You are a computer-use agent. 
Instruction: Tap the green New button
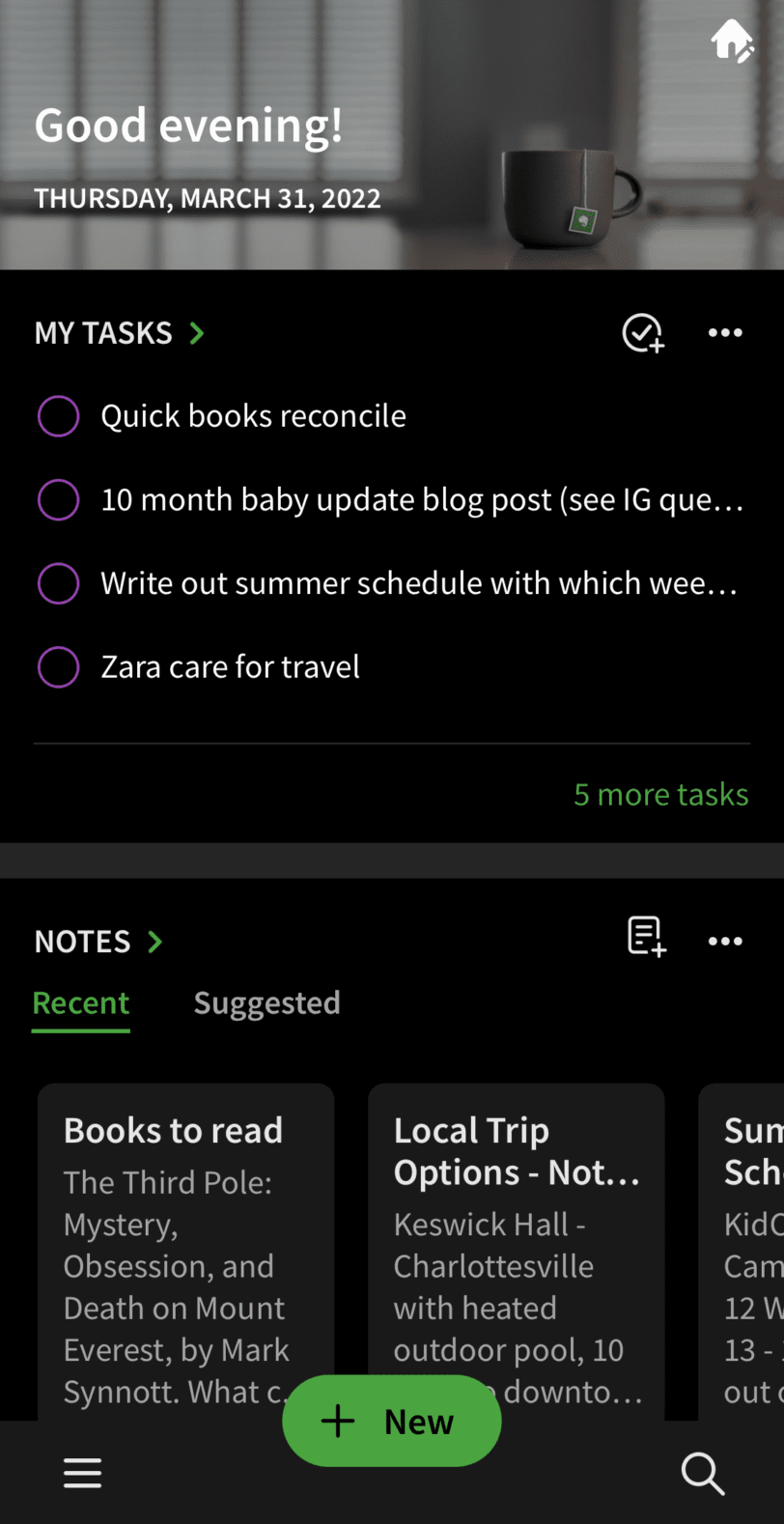coord(391,1421)
